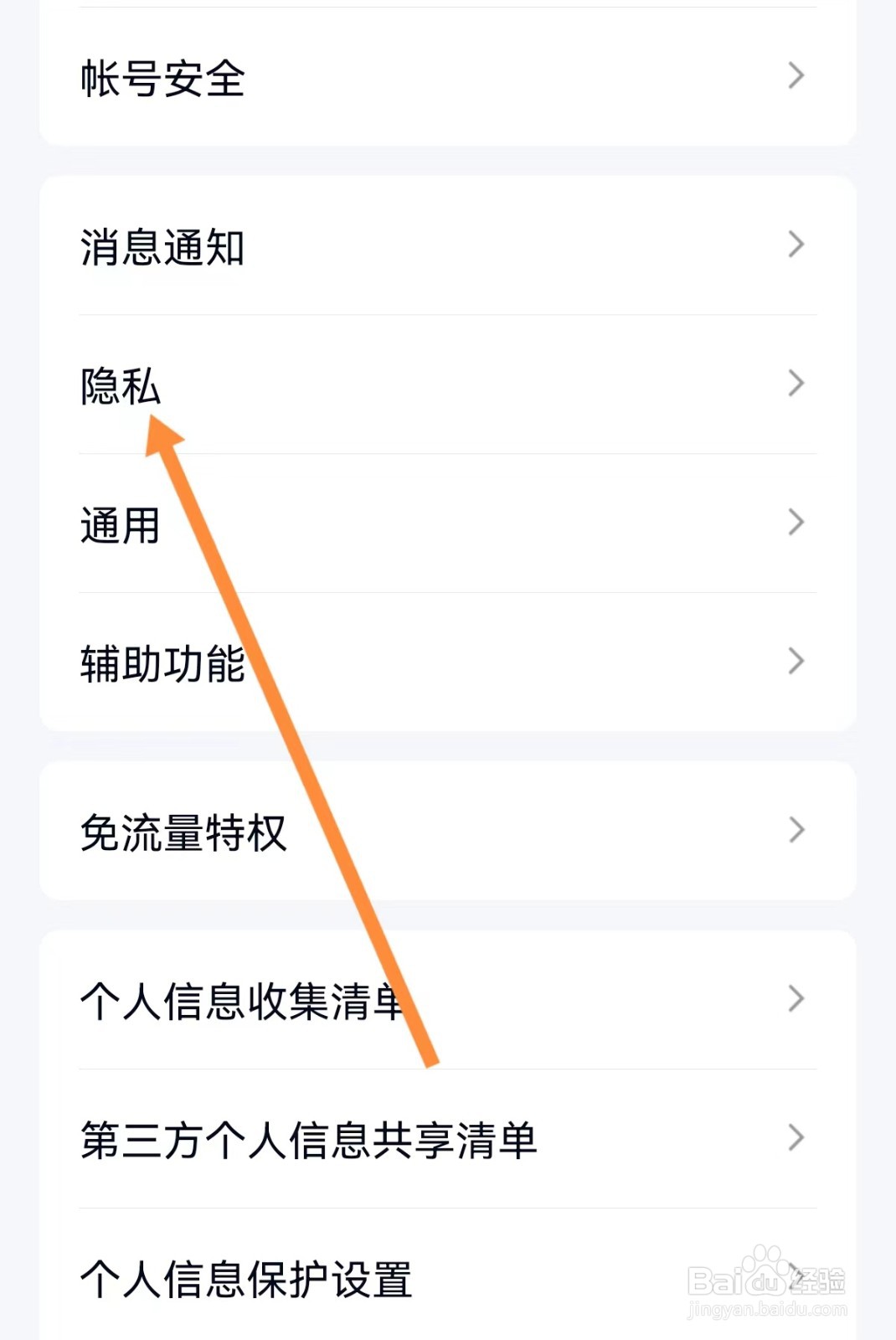The image size is (896, 1340).
Task: Expand the chevron beside 隐私
Action: (796, 384)
